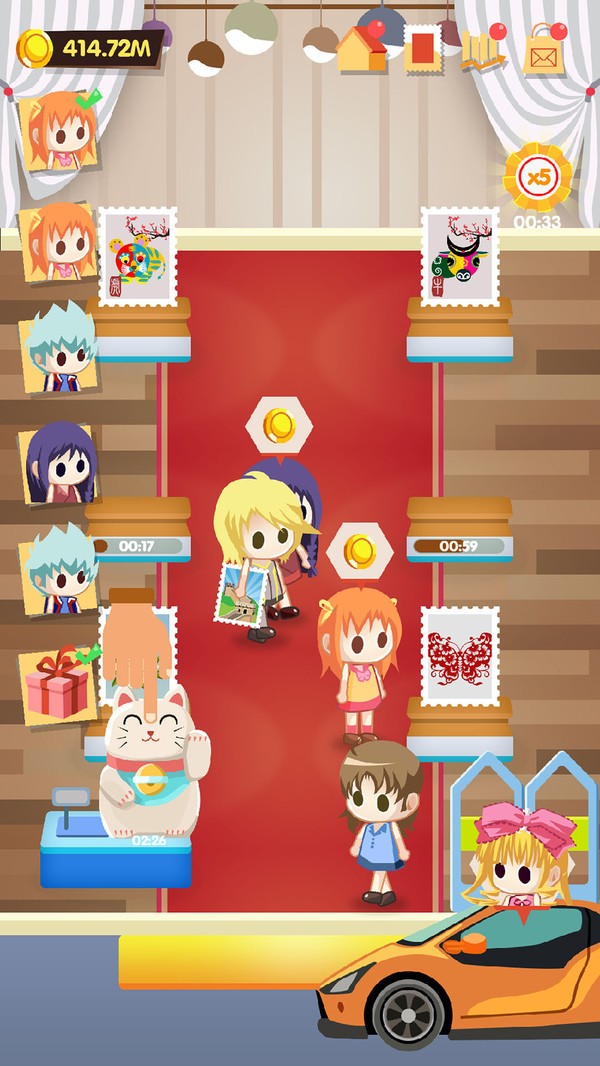The width and height of the screenshot is (600, 1066).
Task: Open the mail envelope icon
Action: coord(543,50)
